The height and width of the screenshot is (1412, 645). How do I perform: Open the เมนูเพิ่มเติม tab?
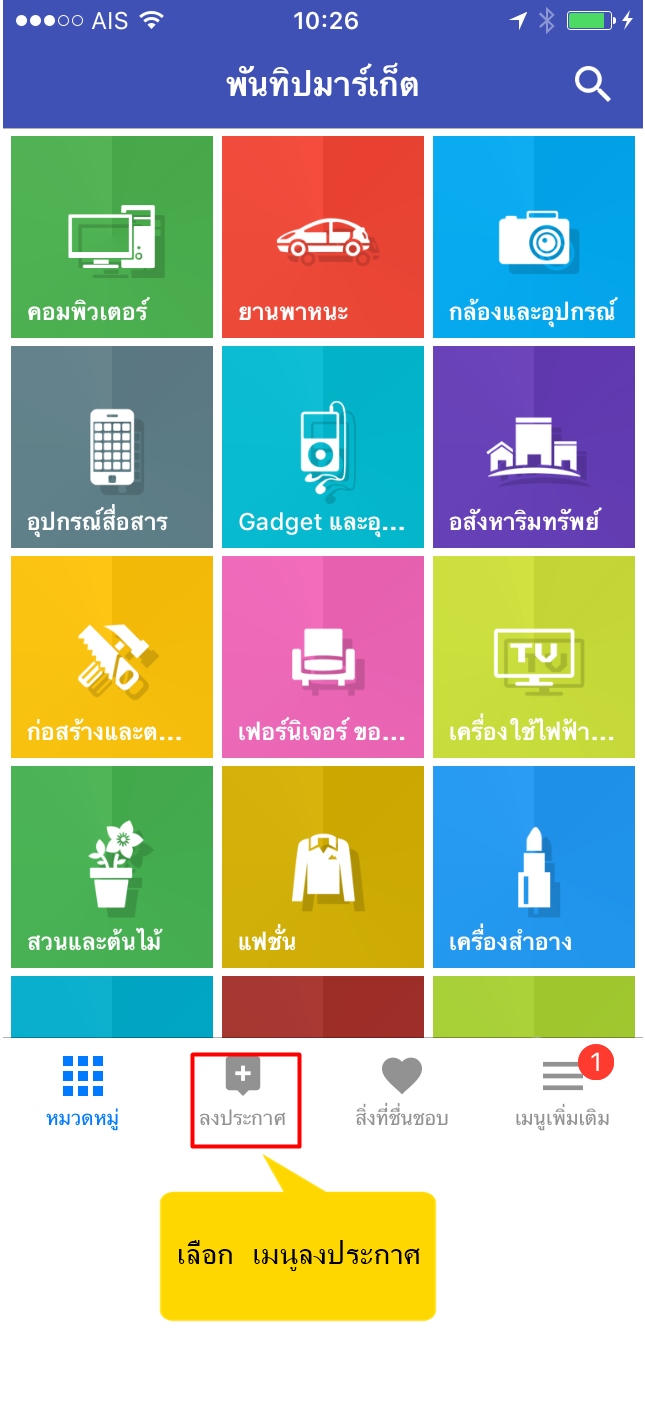562,1091
